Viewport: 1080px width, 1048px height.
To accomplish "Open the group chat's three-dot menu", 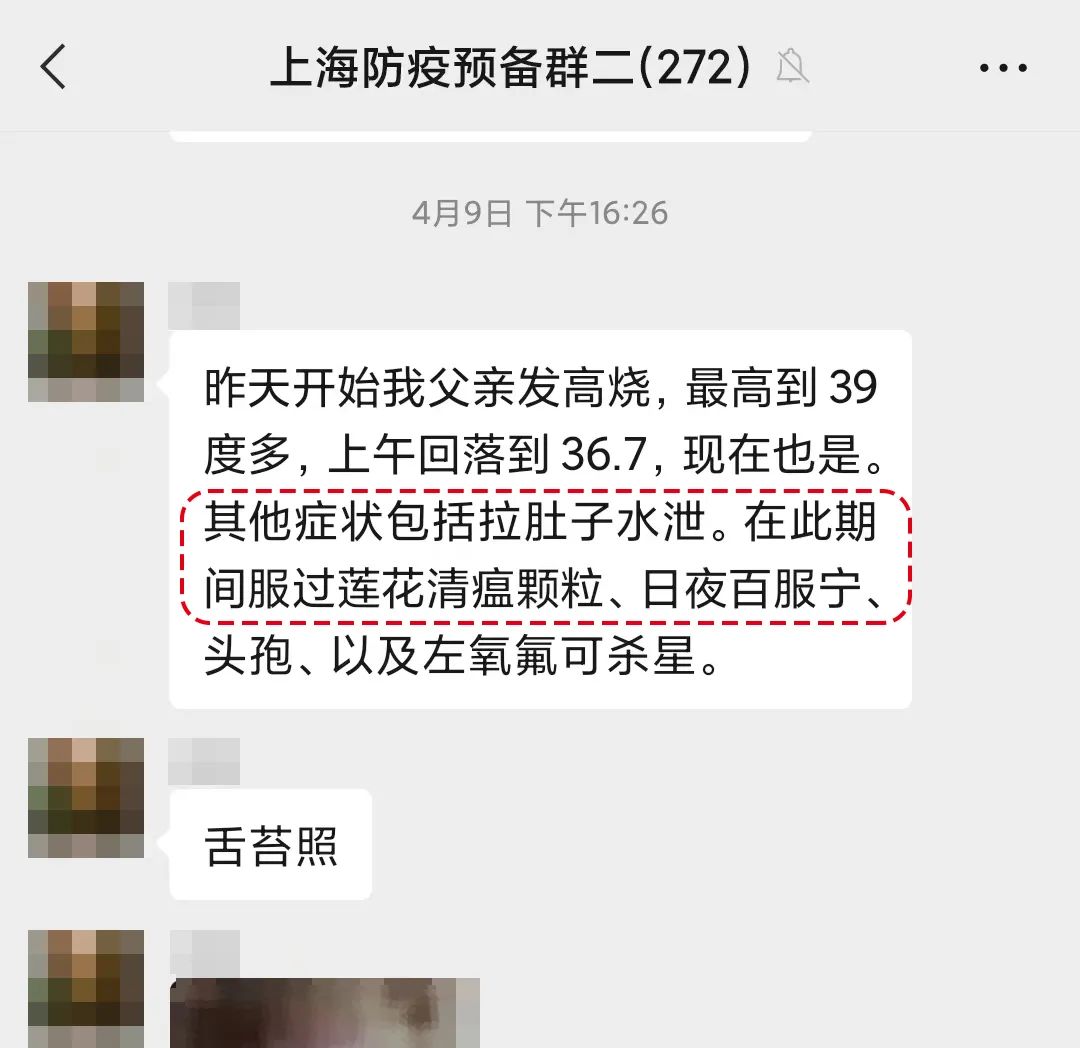I will coord(1003,68).
